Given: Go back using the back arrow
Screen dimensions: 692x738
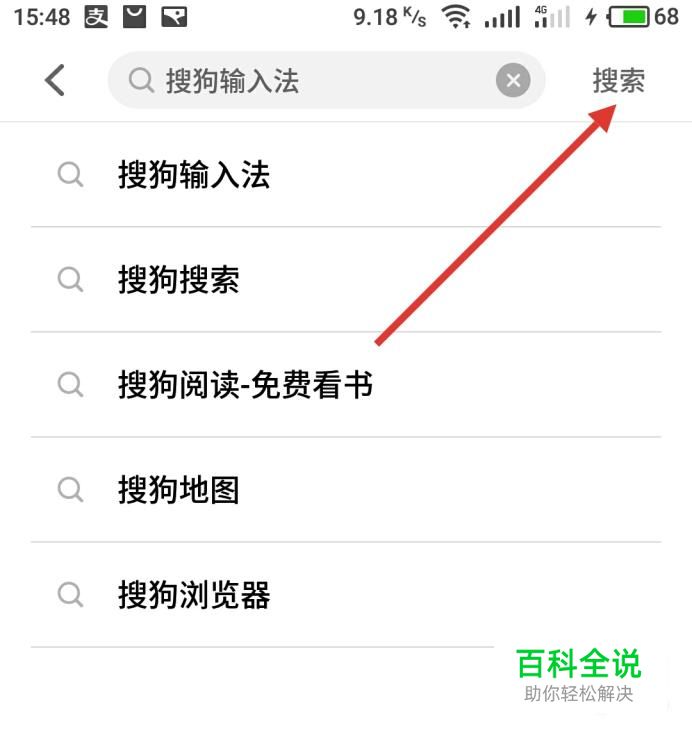Looking at the screenshot, I should [x=55, y=80].
